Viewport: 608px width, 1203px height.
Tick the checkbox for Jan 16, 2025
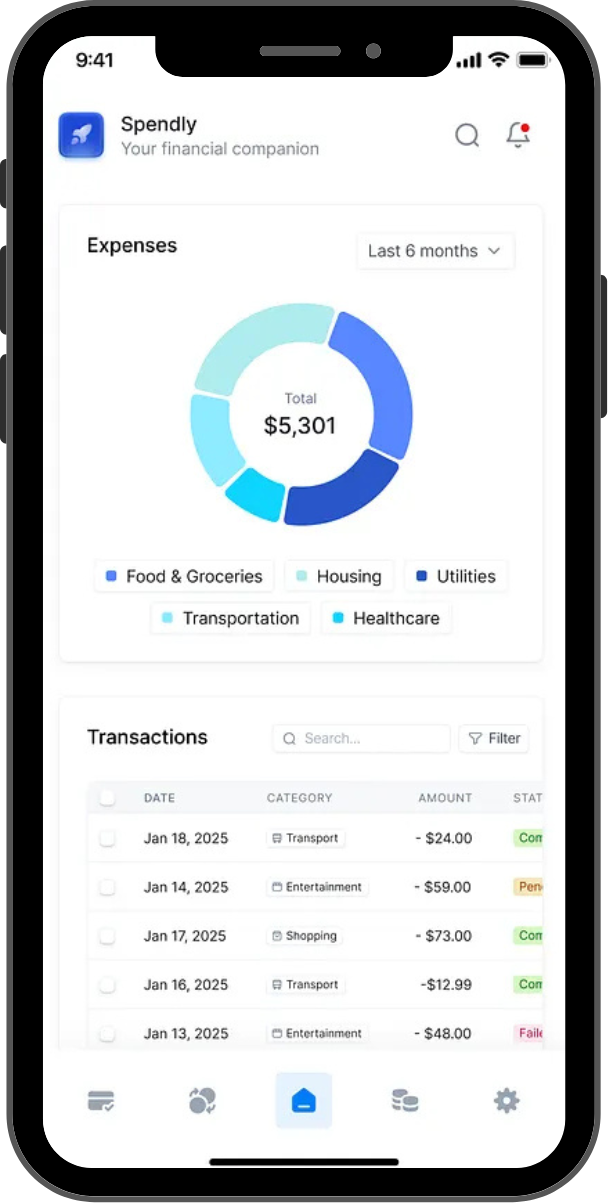107,985
